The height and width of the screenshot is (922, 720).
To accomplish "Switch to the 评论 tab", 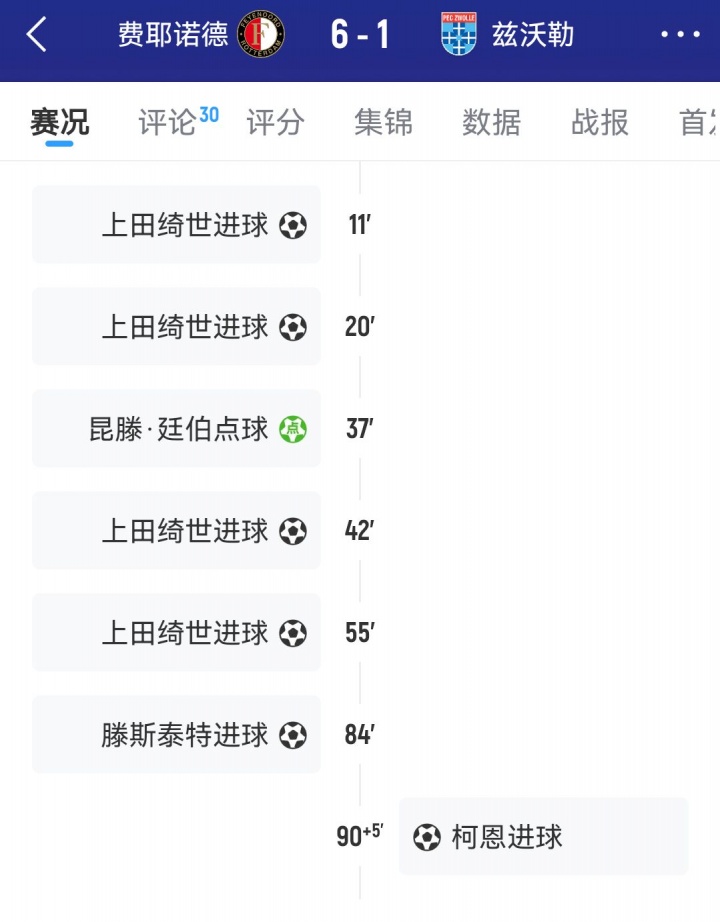I will pyautogui.click(x=168, y=122).
